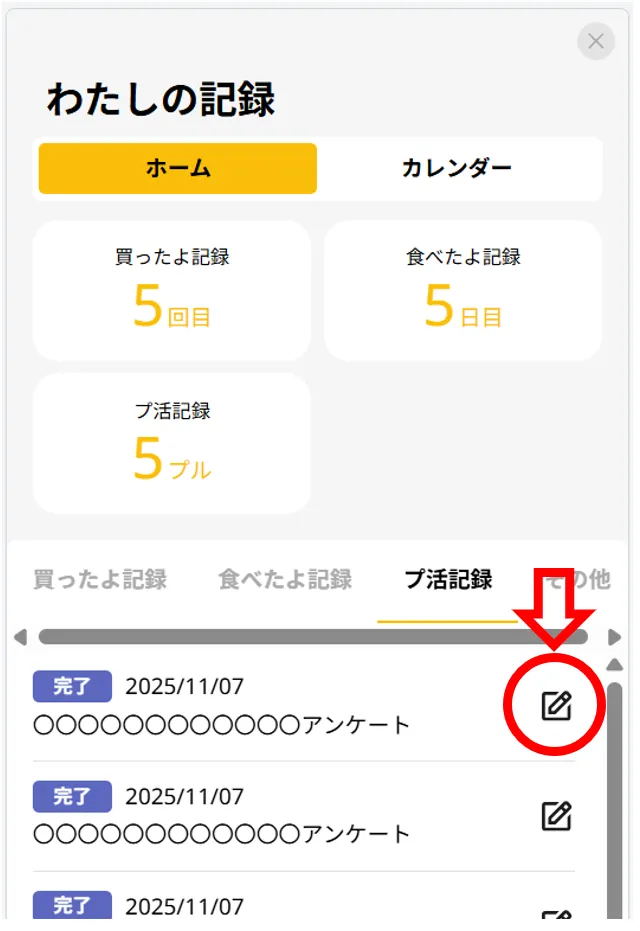This screenshot has height=931, width=640.
Task: Close the わたしの記録 panel
Action: coord(596,41)
